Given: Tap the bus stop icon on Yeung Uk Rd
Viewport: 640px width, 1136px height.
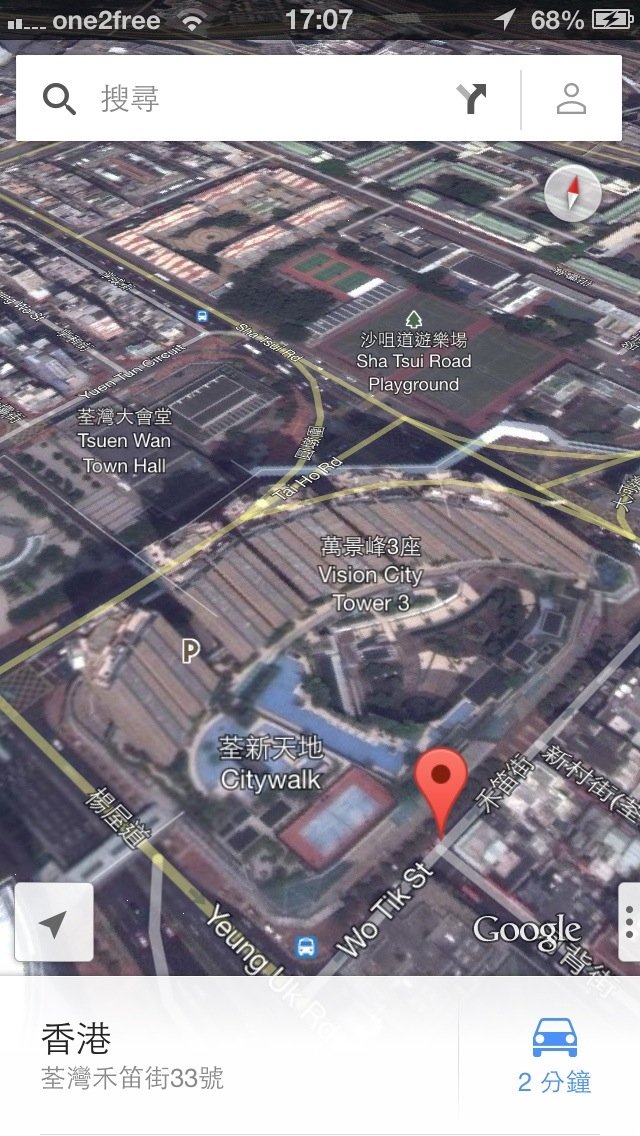Looking at the screenshot, I should [306, 944].
